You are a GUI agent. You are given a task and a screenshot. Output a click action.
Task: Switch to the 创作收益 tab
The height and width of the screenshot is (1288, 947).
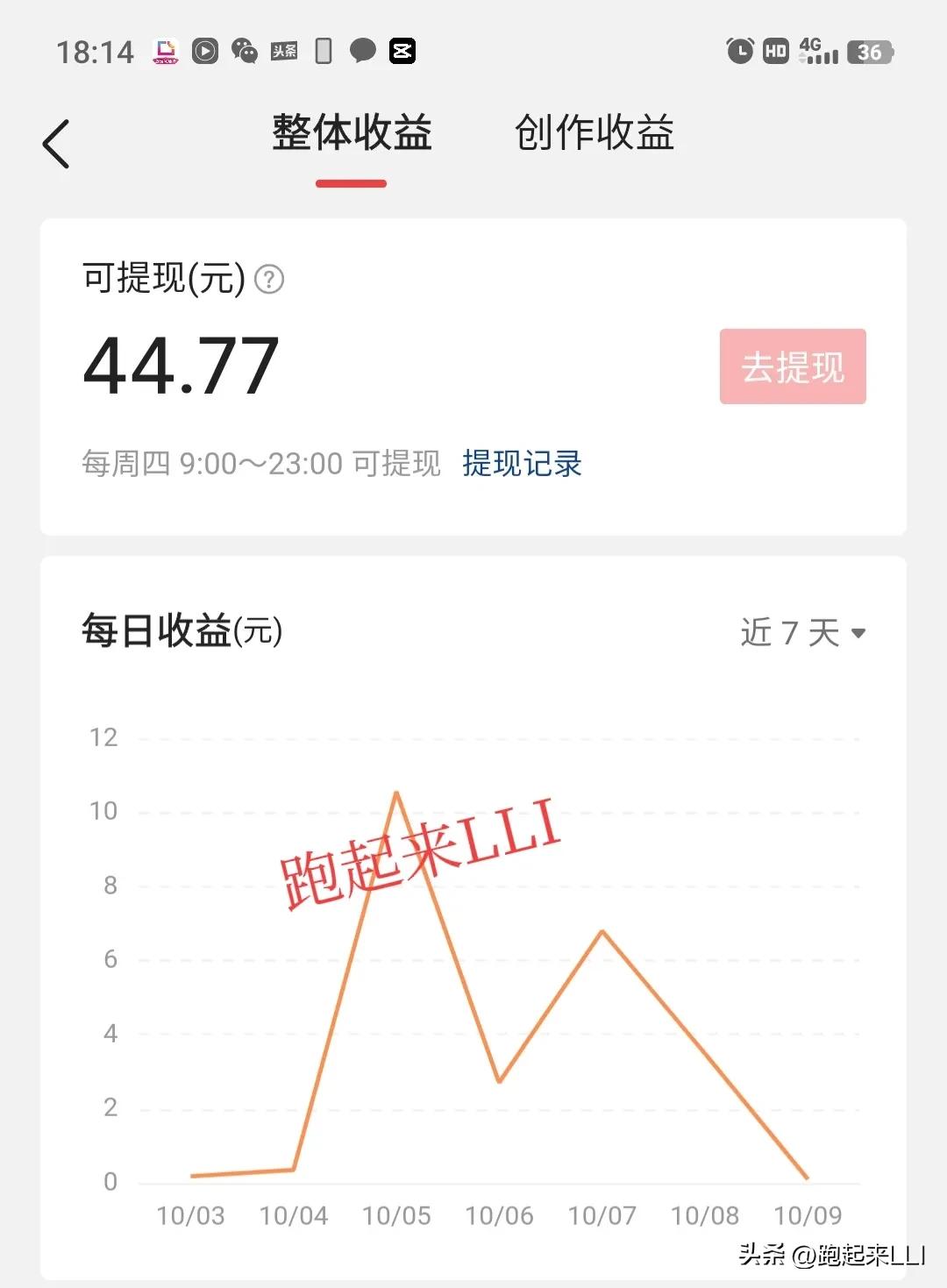(594, 134)
